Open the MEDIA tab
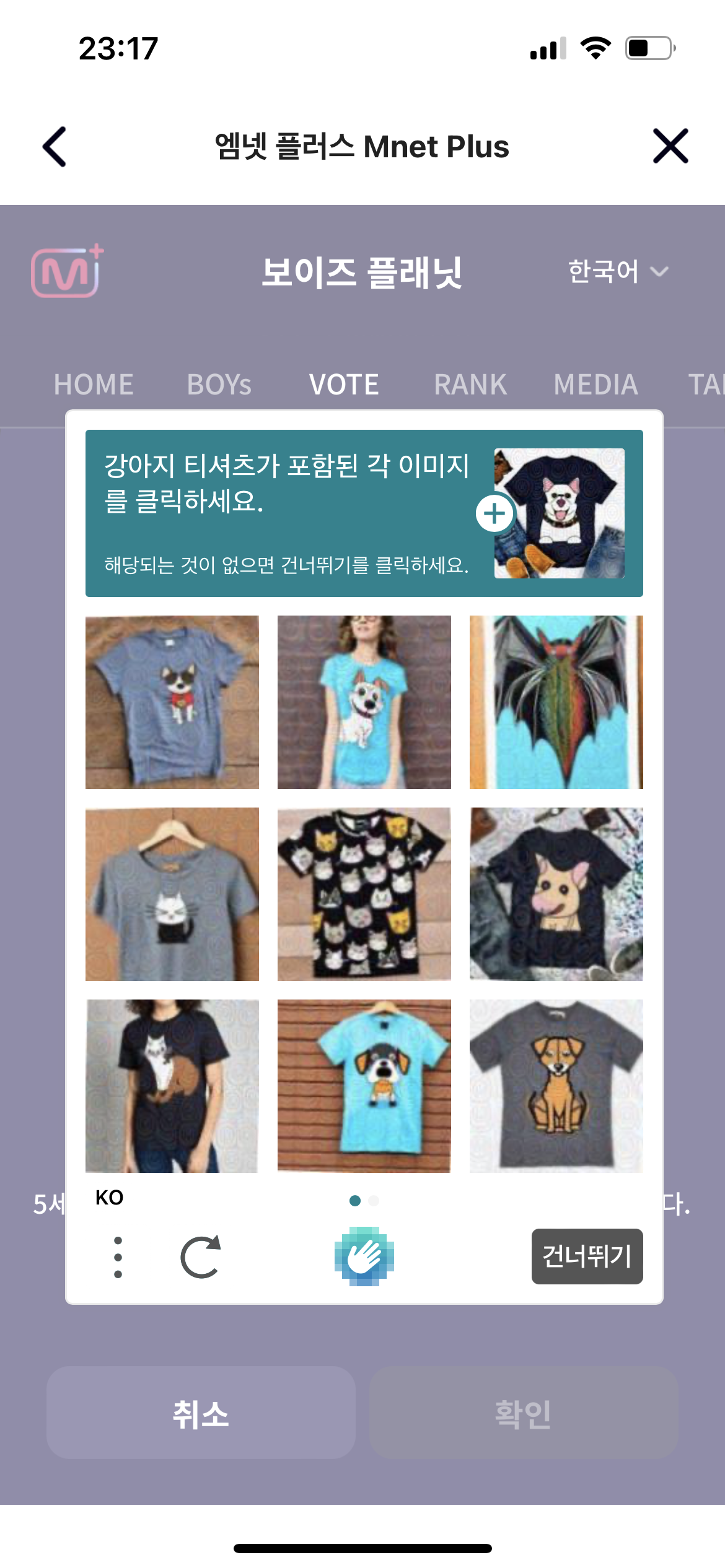The width and height of the screenshot is (725, 1568). pyautogui.click(x=595, y=385)
